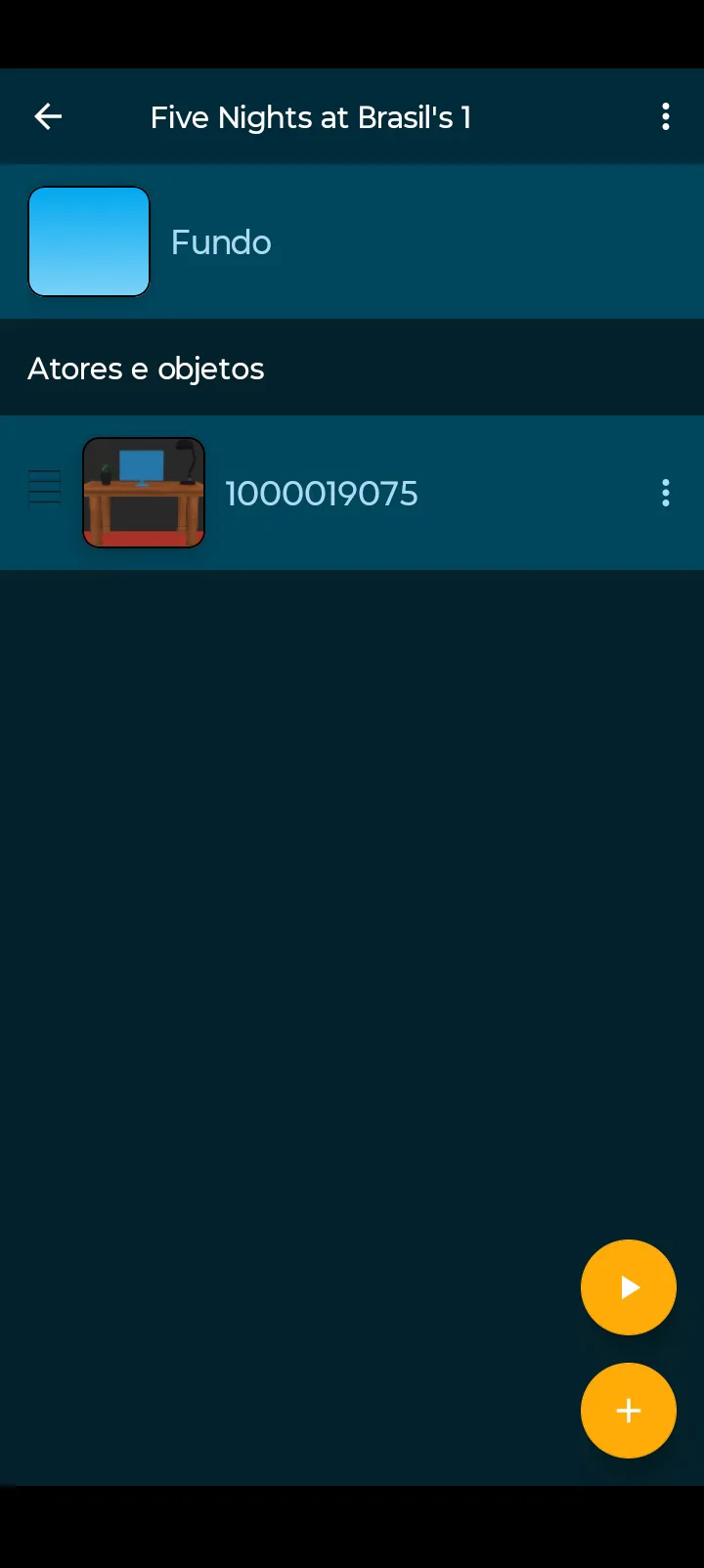Viewport: 704px width, 1568px height.
Task: Open options menu for object 1000019075
Action: (666, 493)
